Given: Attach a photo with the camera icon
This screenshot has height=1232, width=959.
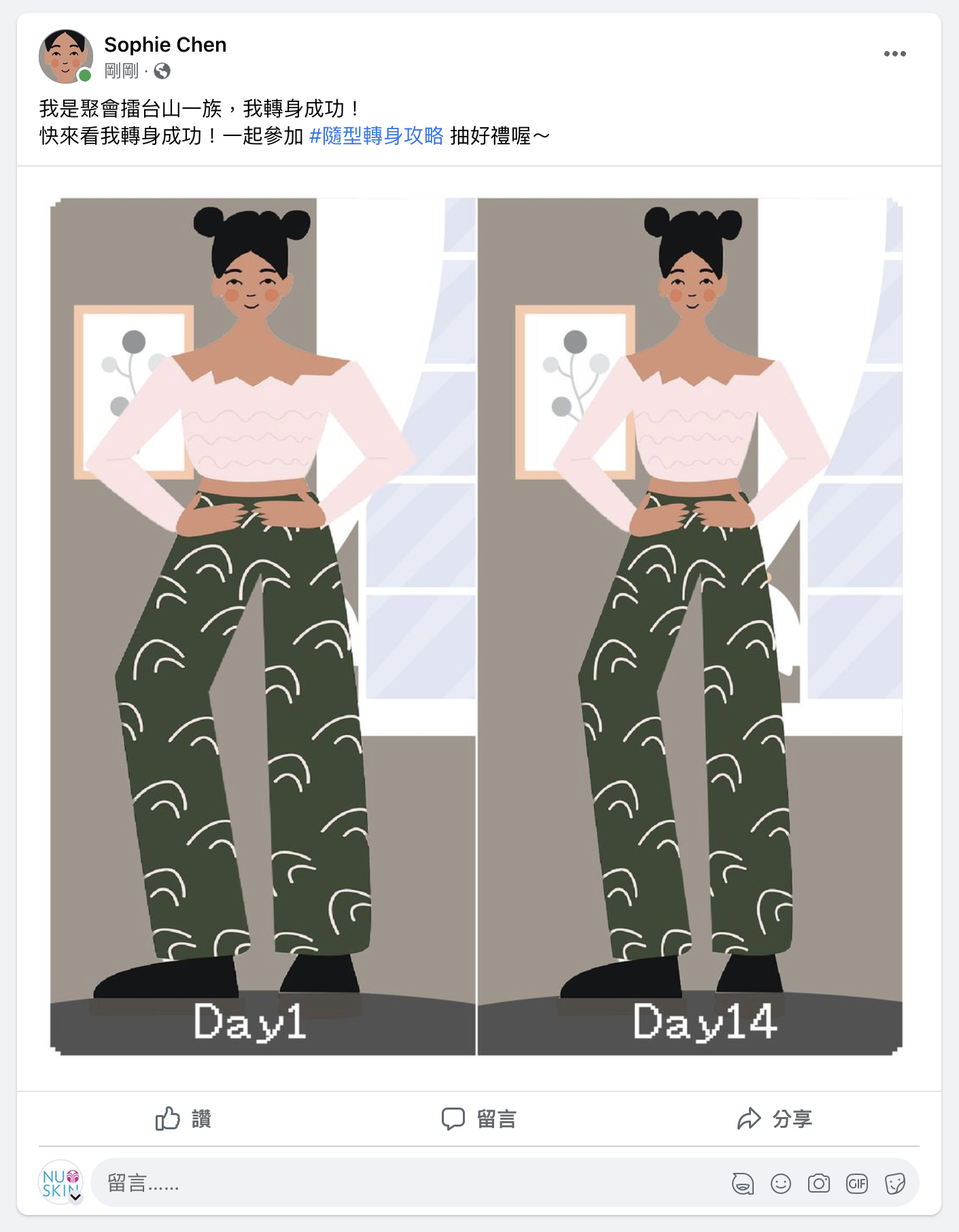Looking at the screenshot, I should 818,1184.
